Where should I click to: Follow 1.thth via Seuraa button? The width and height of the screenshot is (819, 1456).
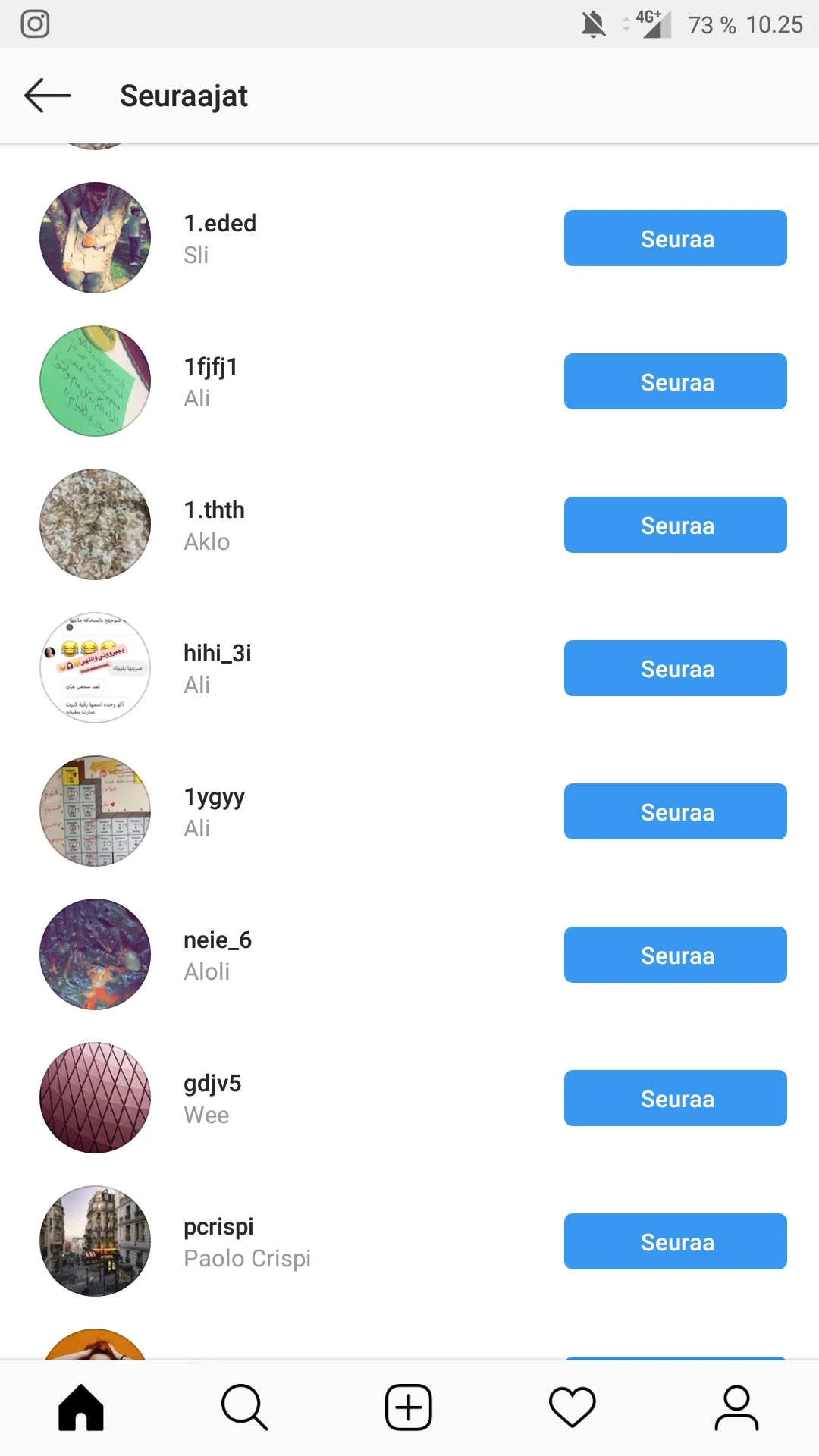click(x=675, y=525)
